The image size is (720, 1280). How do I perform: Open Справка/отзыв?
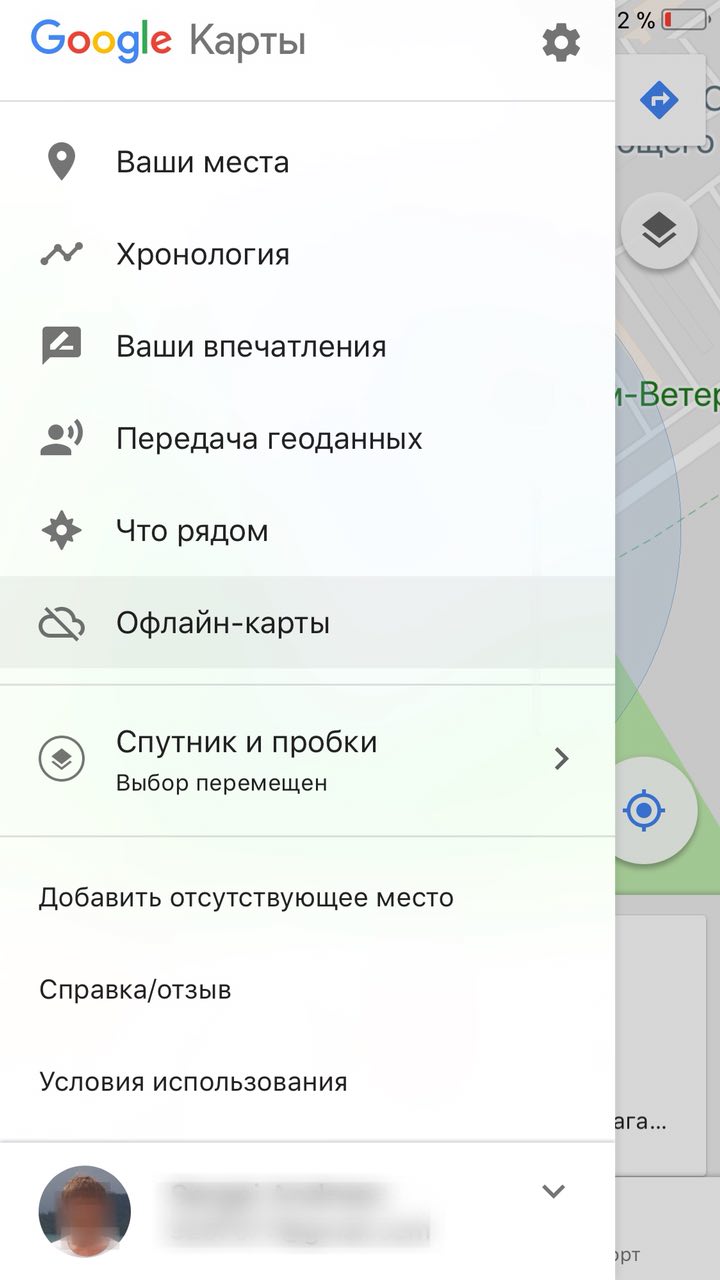[135, 990]
